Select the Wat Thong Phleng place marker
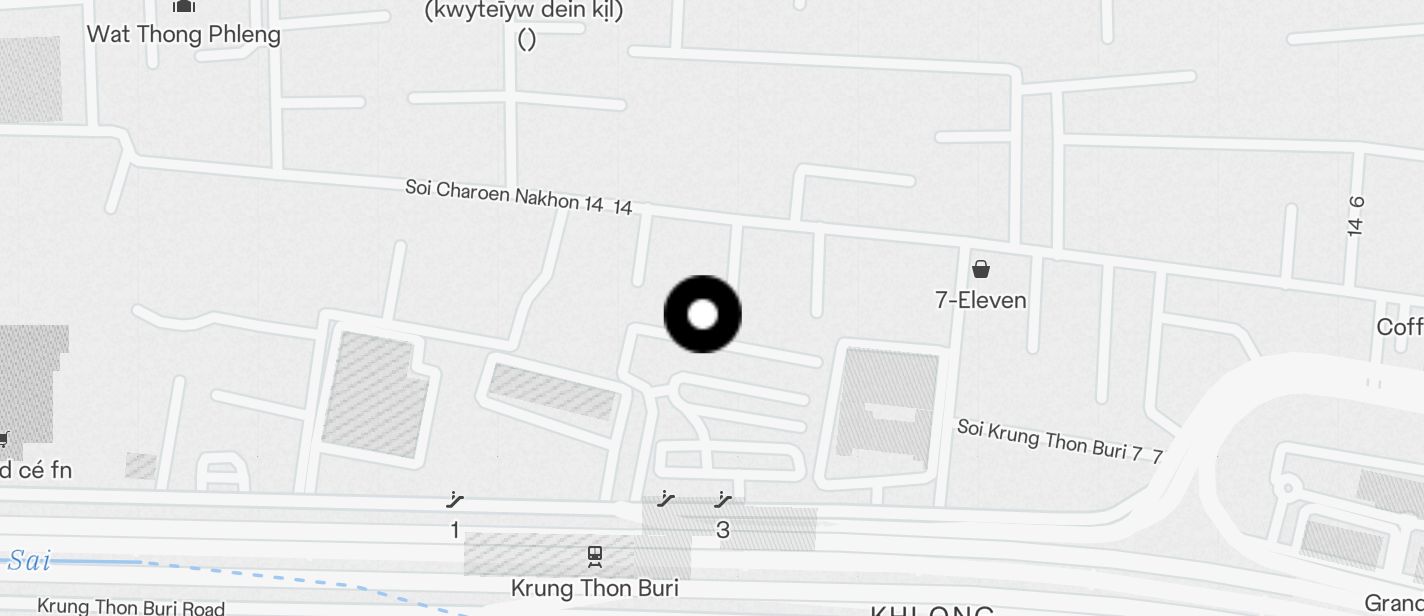The image size is (1424, 616). click(x=183, y=8)
